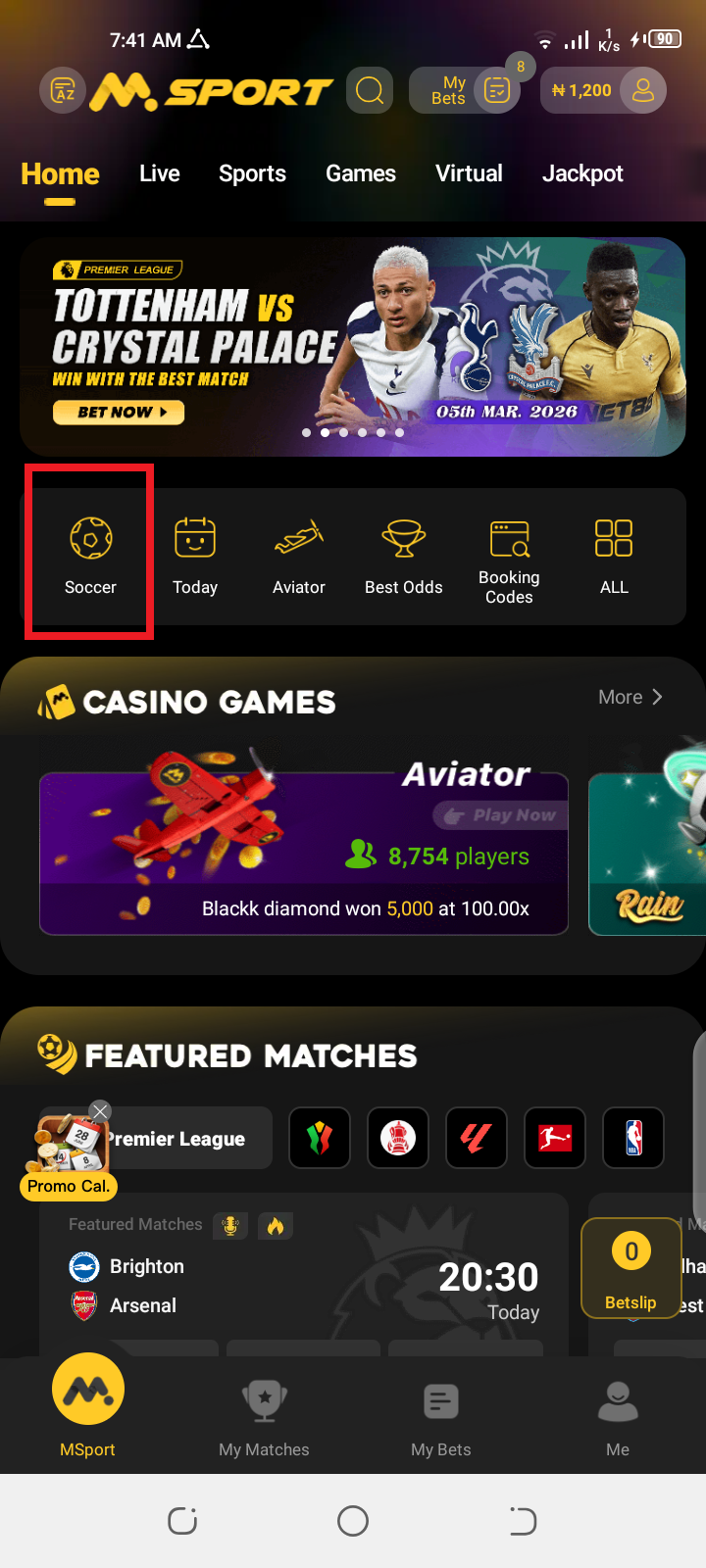Open the Soccer shortcut
The width and height of the screenshot is (706, 1568).
(x=90, y=556)
